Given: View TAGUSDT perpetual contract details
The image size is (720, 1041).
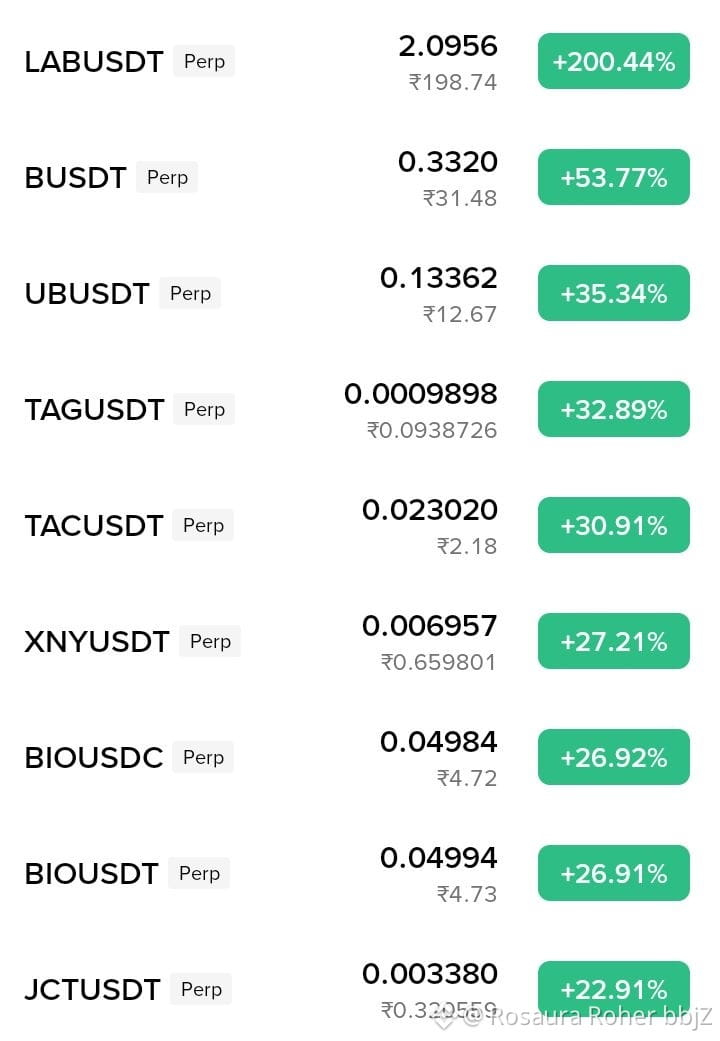Looking at the screenshot, I should (x=360, y=410).
